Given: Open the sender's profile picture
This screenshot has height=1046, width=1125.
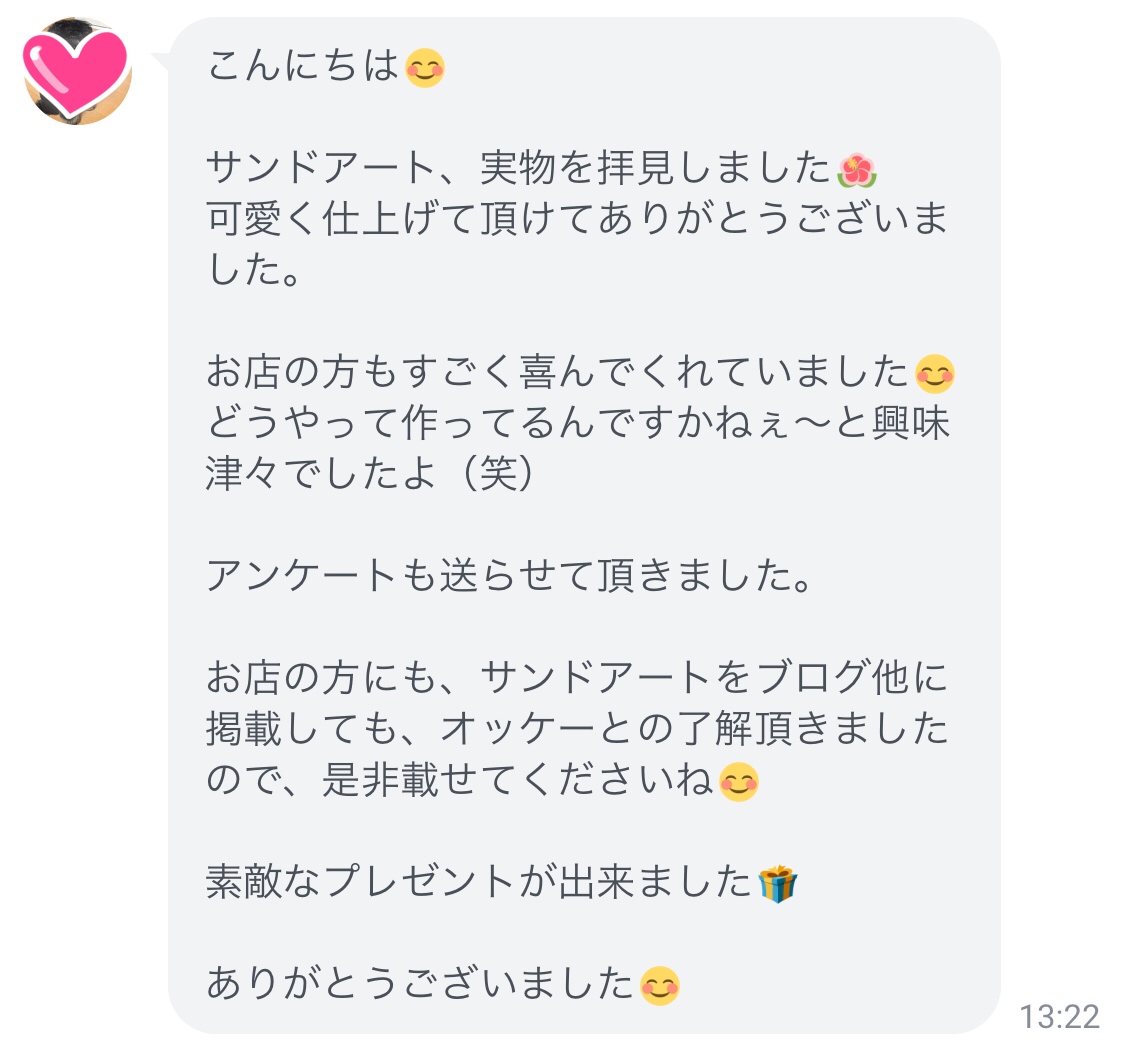Looking at the screenshot, I should pyautogui.click(x=78, y=72).
